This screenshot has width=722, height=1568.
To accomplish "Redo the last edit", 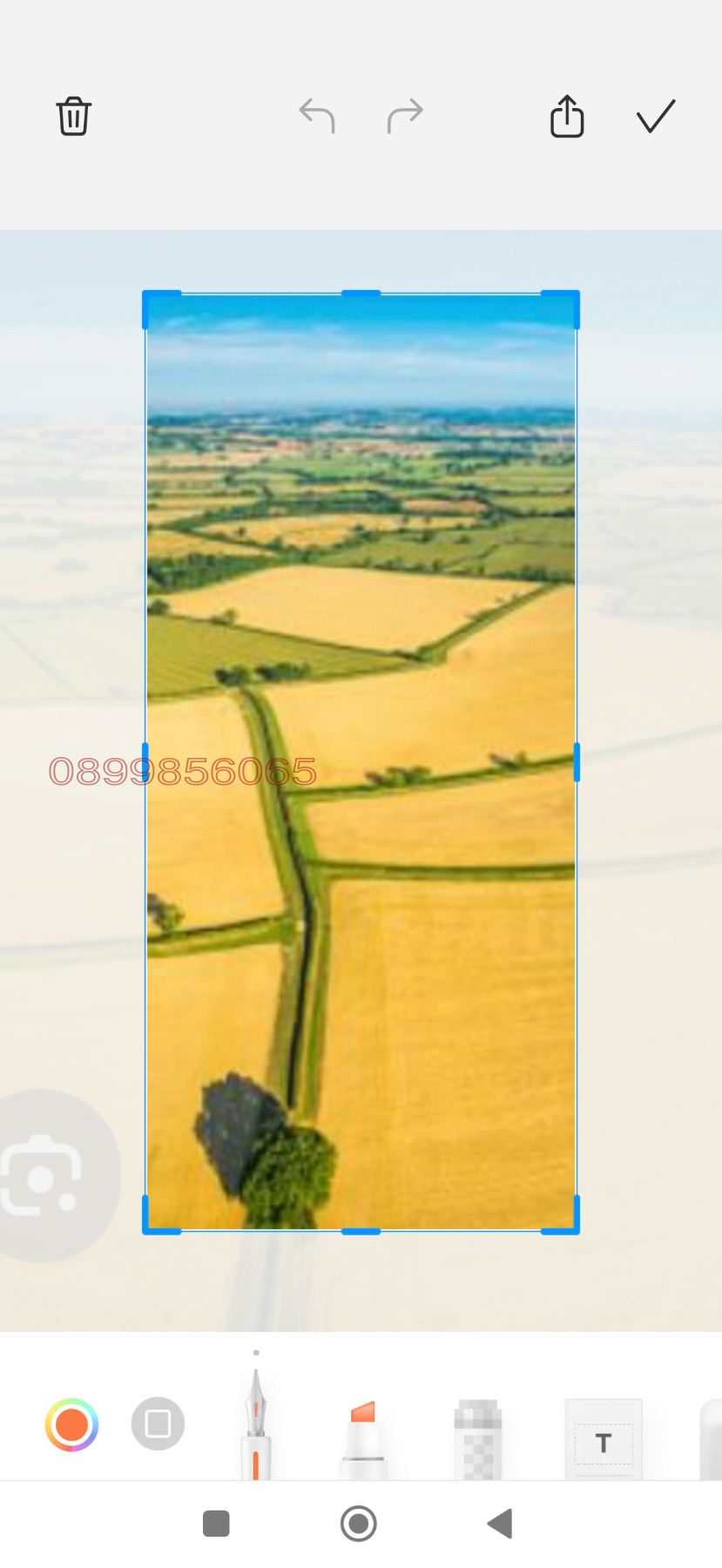I will [405, 116].
